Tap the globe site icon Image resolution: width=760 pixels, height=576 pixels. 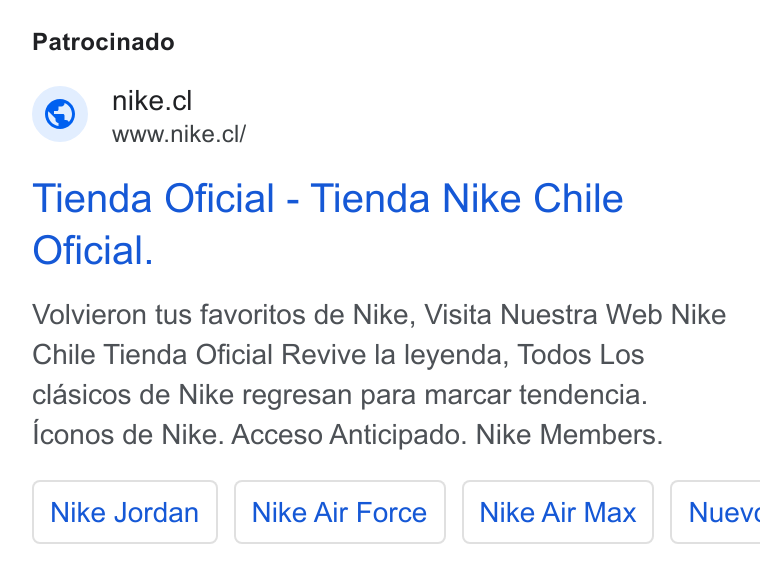click(60, 114)
